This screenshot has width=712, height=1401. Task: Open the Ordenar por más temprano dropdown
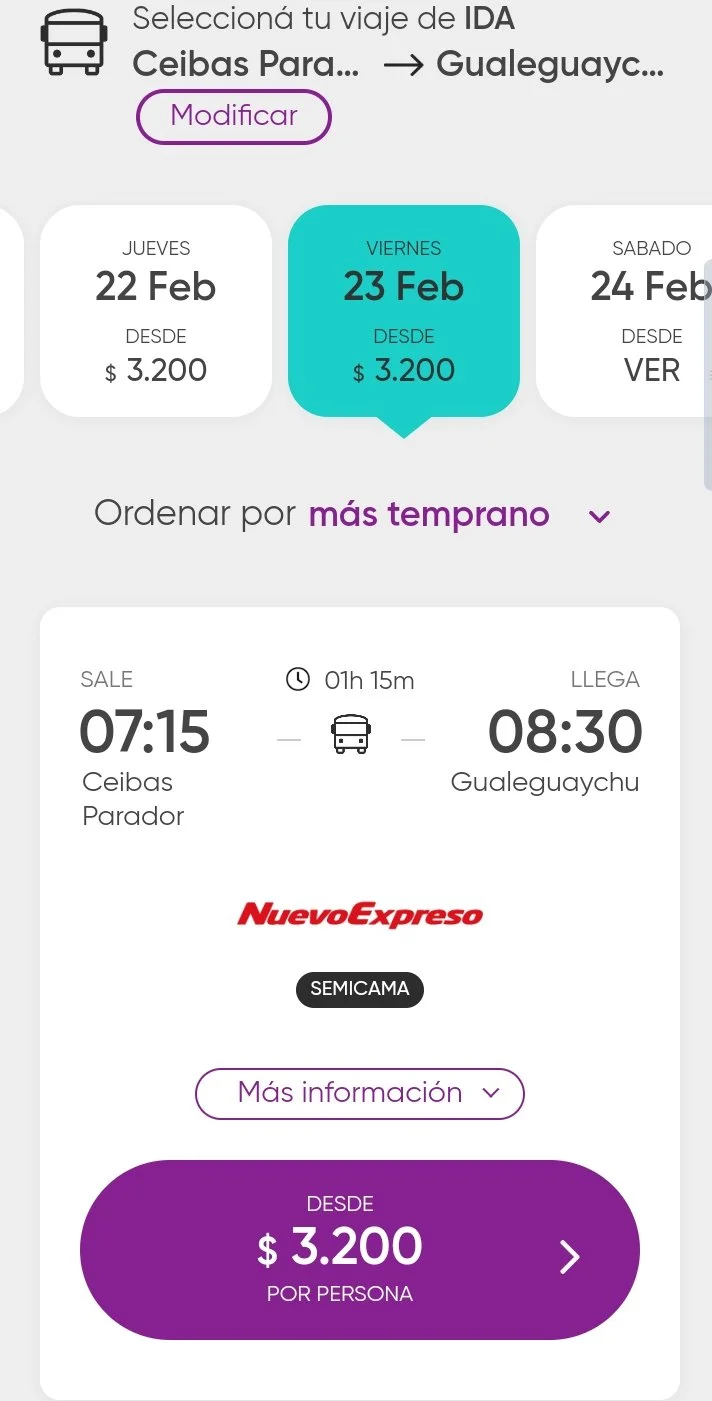(354, 516)
